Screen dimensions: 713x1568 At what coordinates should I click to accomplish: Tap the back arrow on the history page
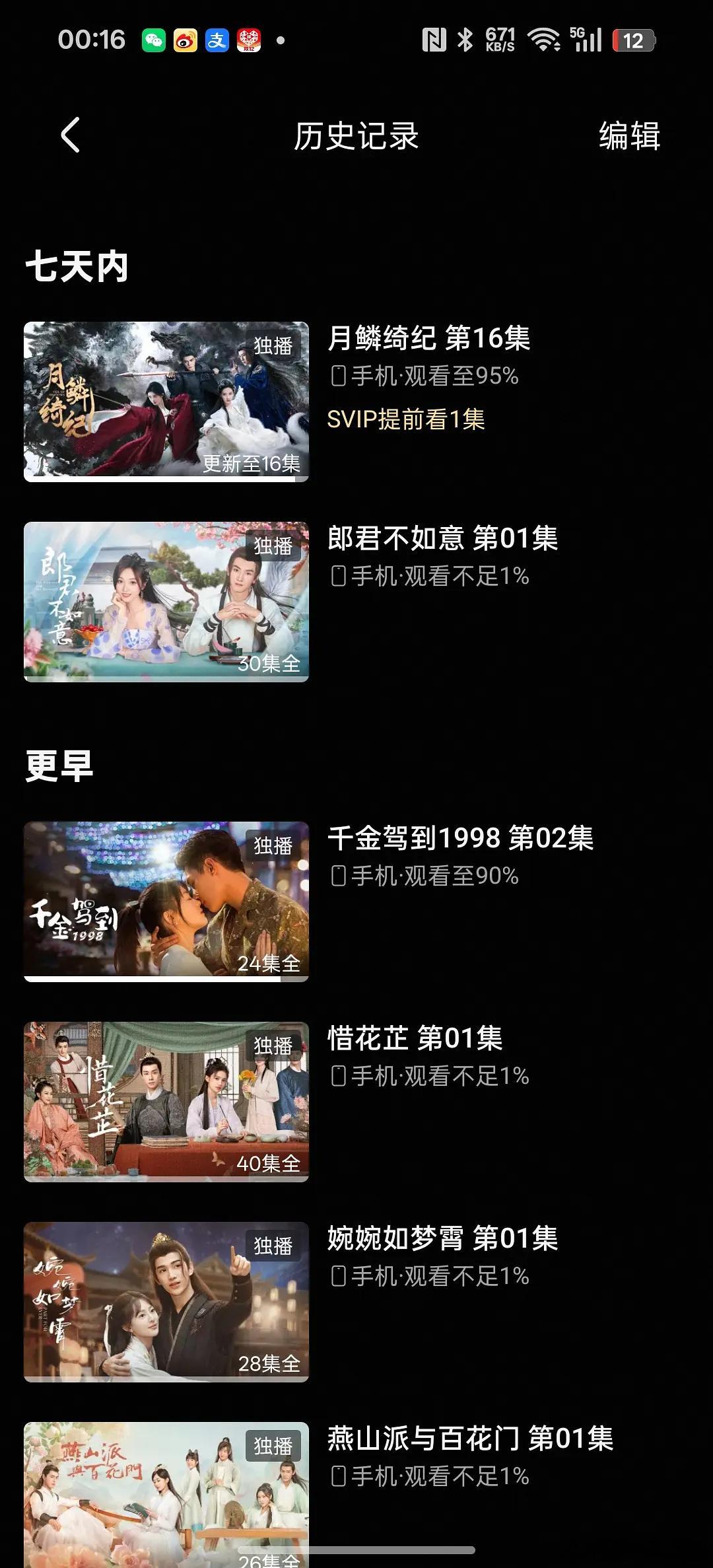click(68, 135)
